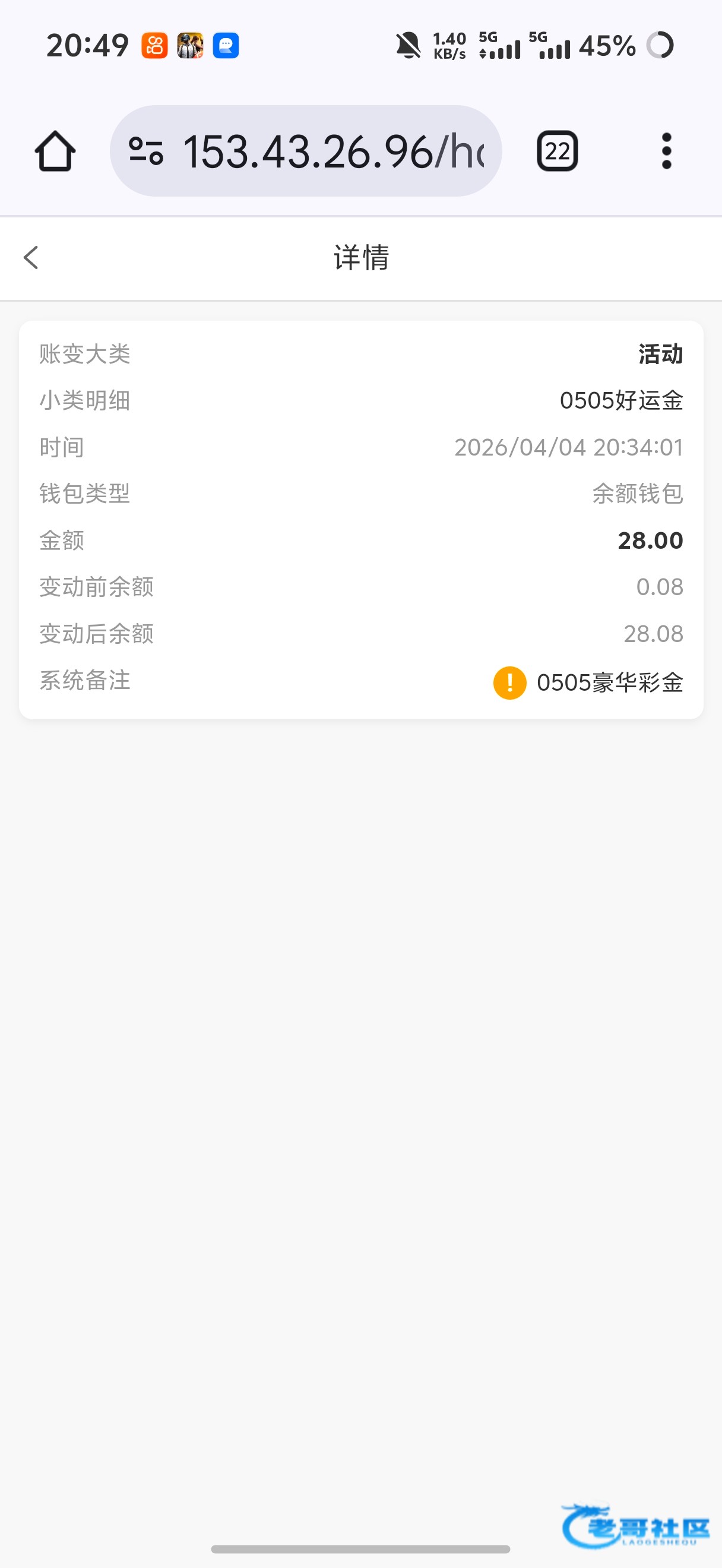This screenshot has height=1568, width=722.
Task: Tap the address bar showing 153.43.26.96
Action: [x=333, y=151]
